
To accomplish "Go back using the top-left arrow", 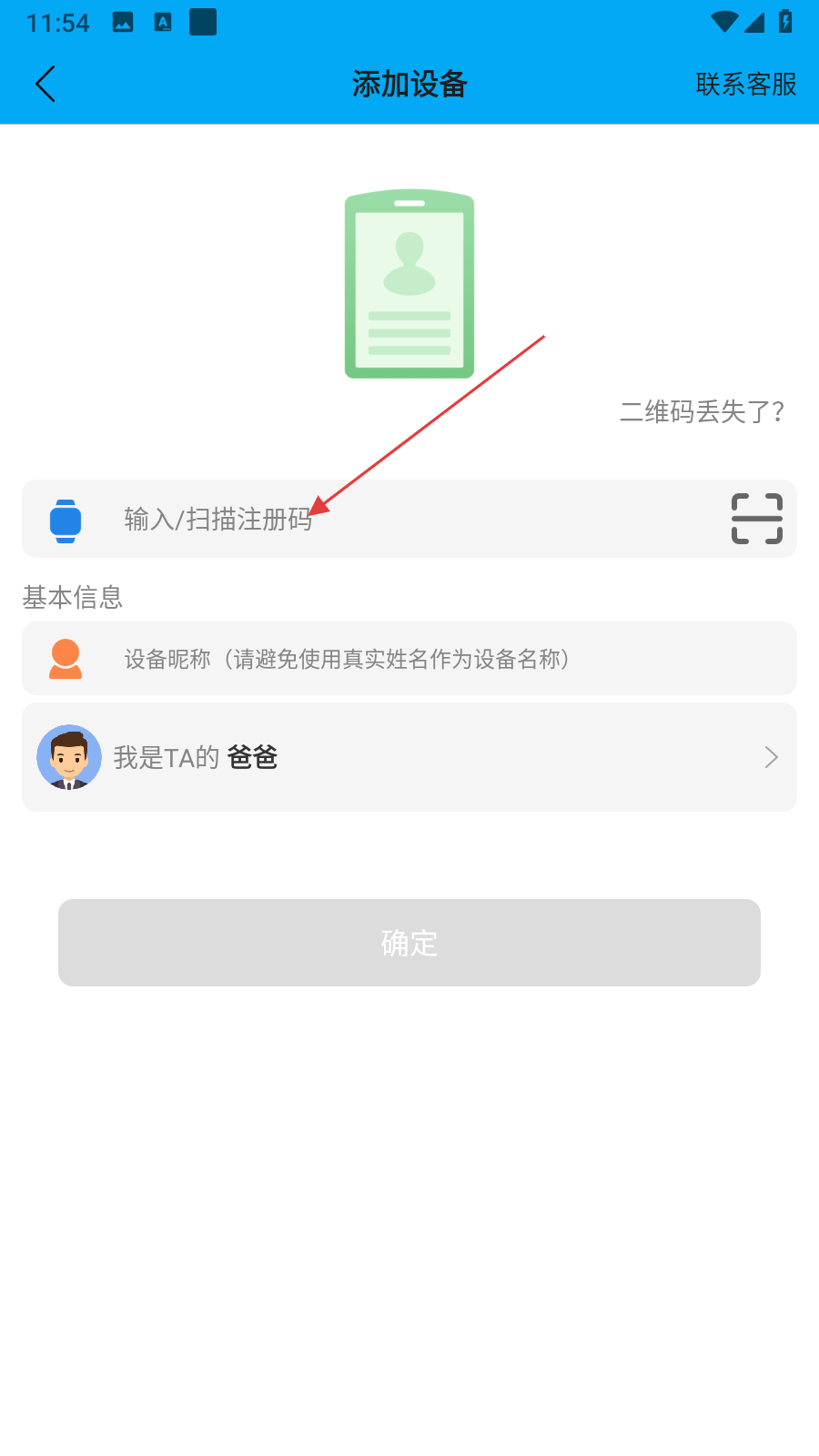I will 45,84.
